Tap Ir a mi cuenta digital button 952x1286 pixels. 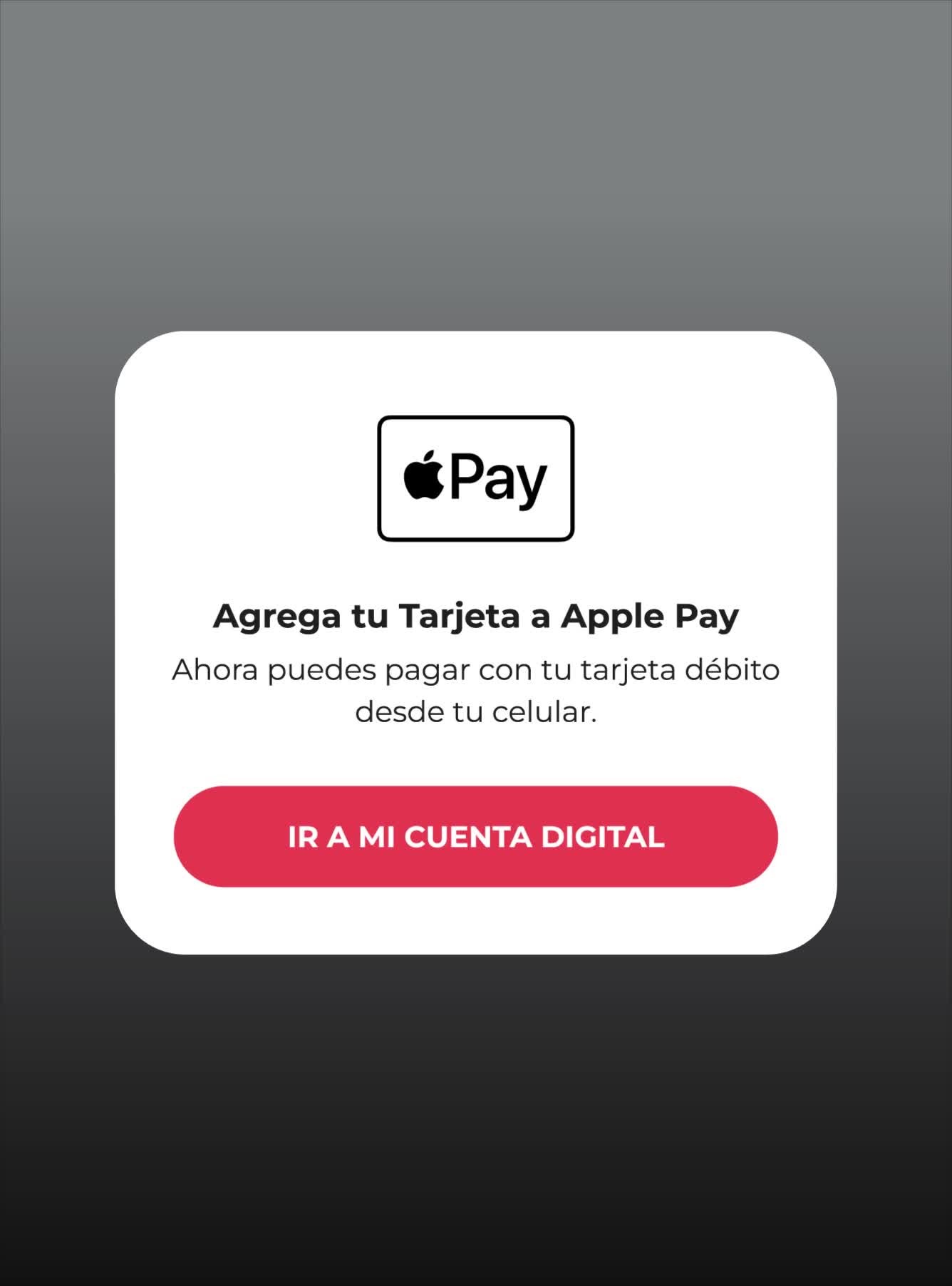(x=475, y=836)
